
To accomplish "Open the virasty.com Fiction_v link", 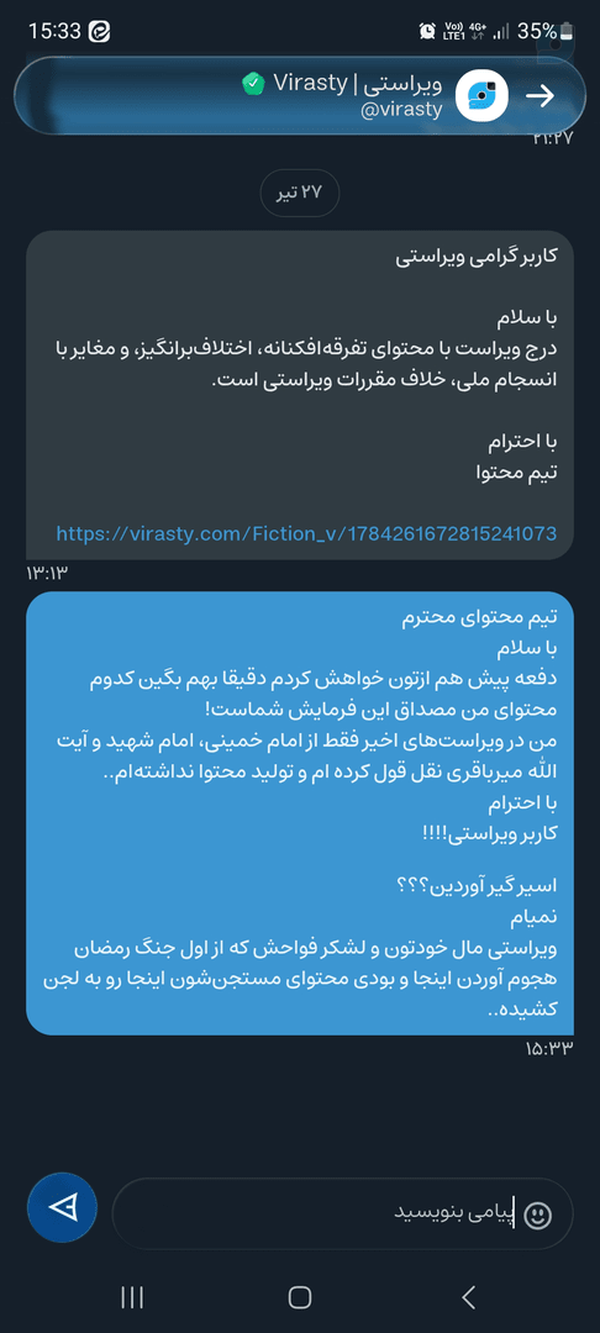I will pos(306,533).
